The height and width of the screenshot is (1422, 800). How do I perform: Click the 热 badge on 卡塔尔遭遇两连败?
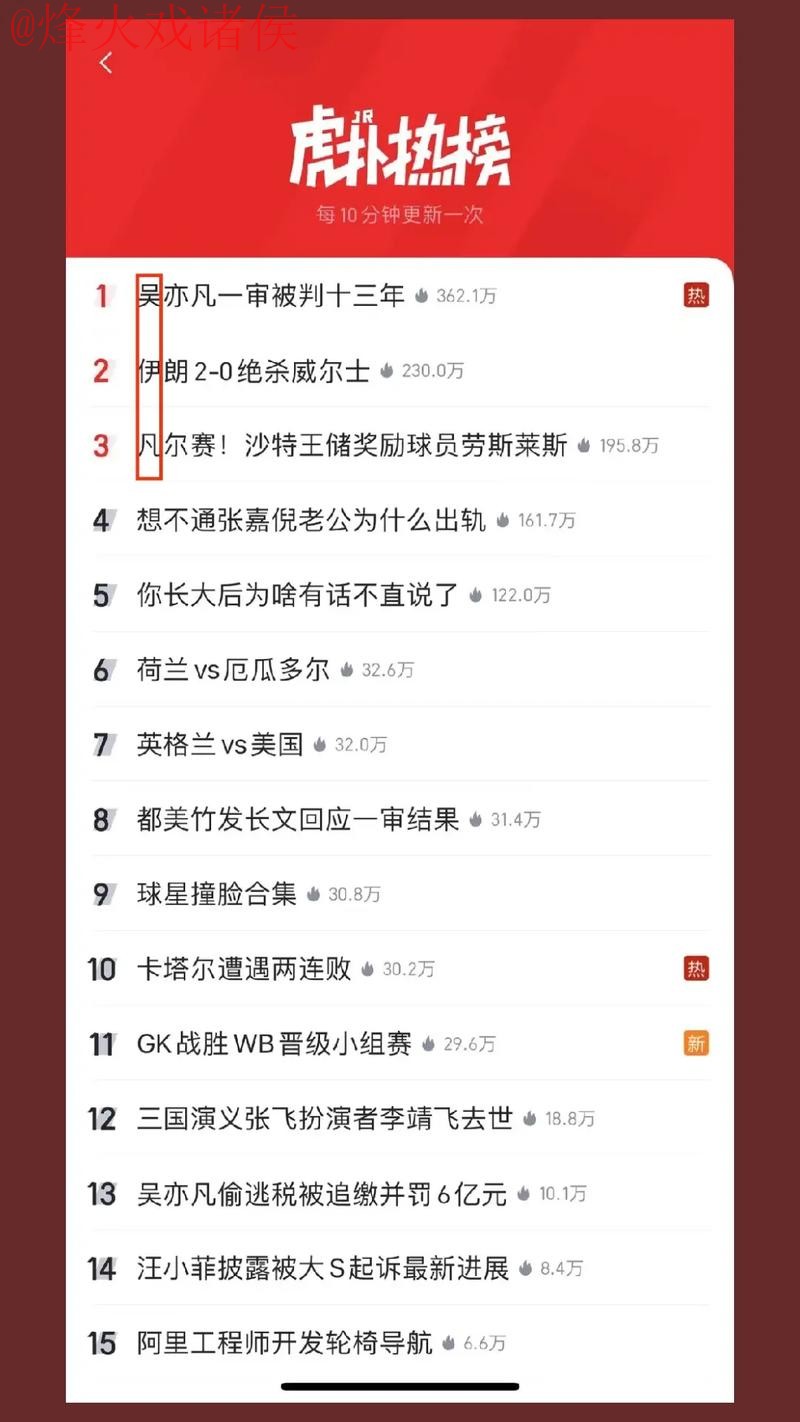coord(696,968)
